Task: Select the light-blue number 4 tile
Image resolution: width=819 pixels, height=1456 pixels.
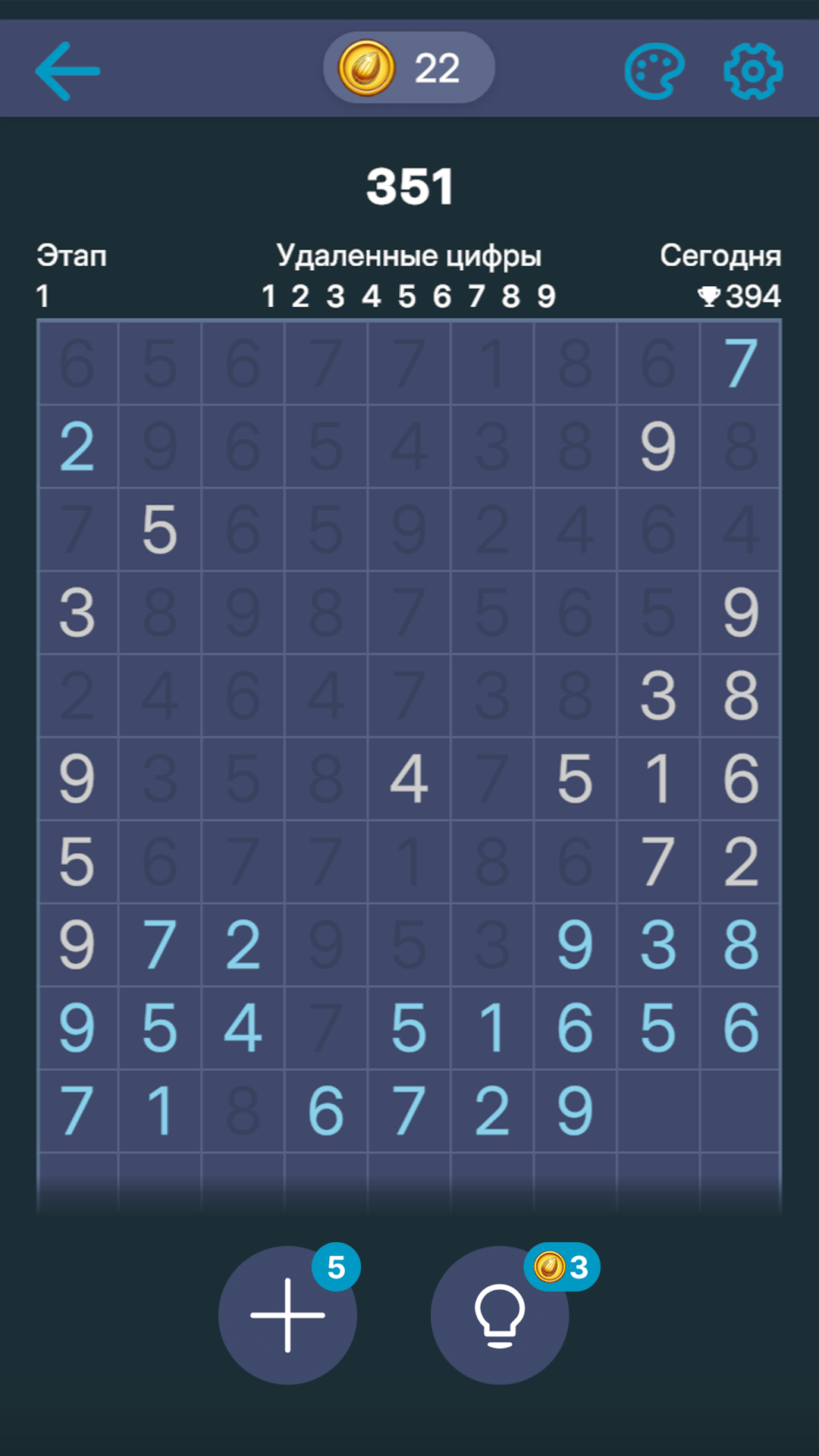Action: tap(243, 1028)
